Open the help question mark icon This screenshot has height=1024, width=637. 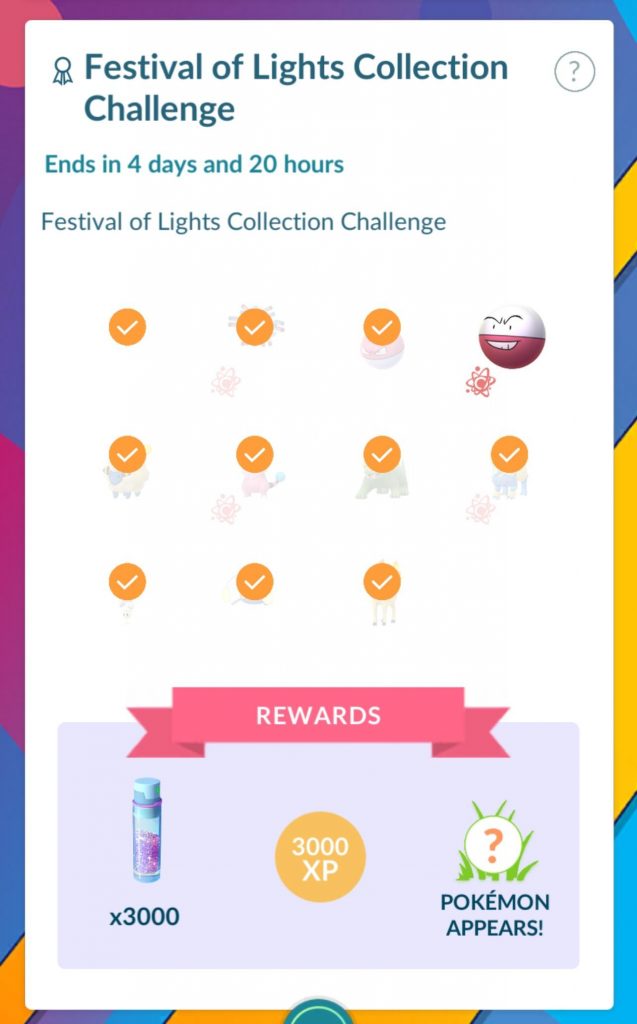pos(574,72)
